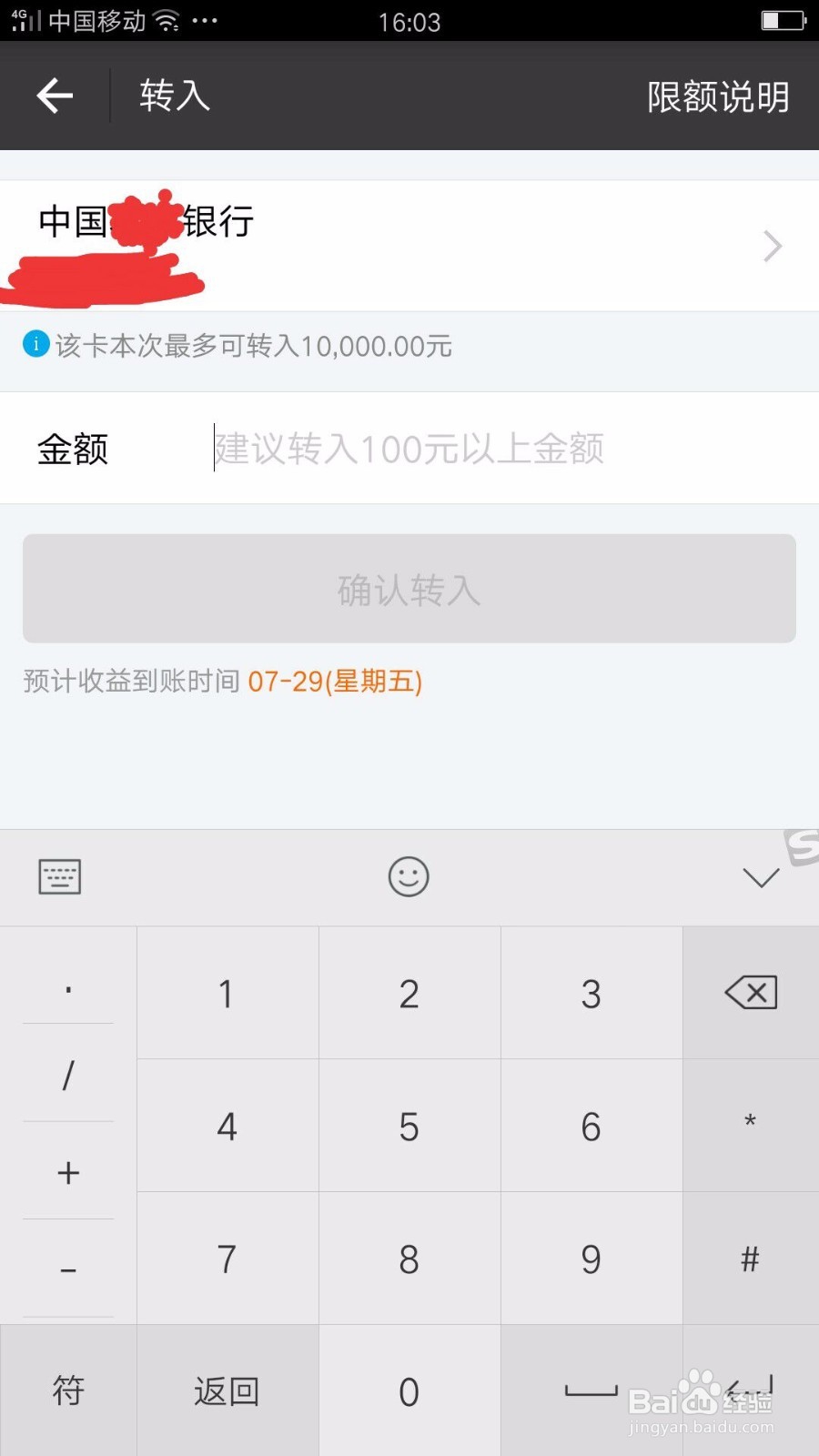Tap the 符 key to switch to symbols
The width and height of the screenshot is (819, 1456).
tap(68, 1390)
